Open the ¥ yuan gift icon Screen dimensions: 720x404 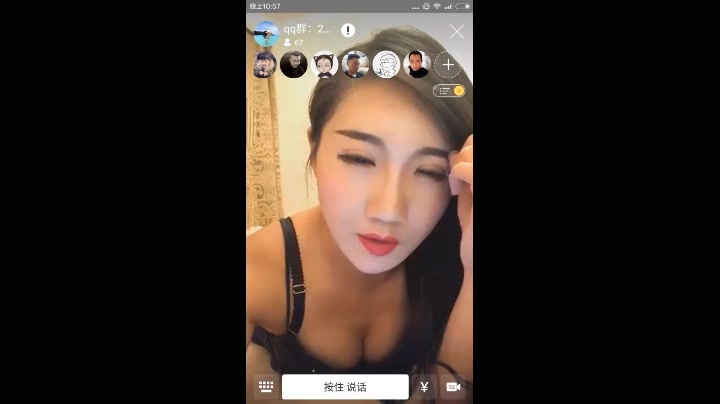click(425, 387)
